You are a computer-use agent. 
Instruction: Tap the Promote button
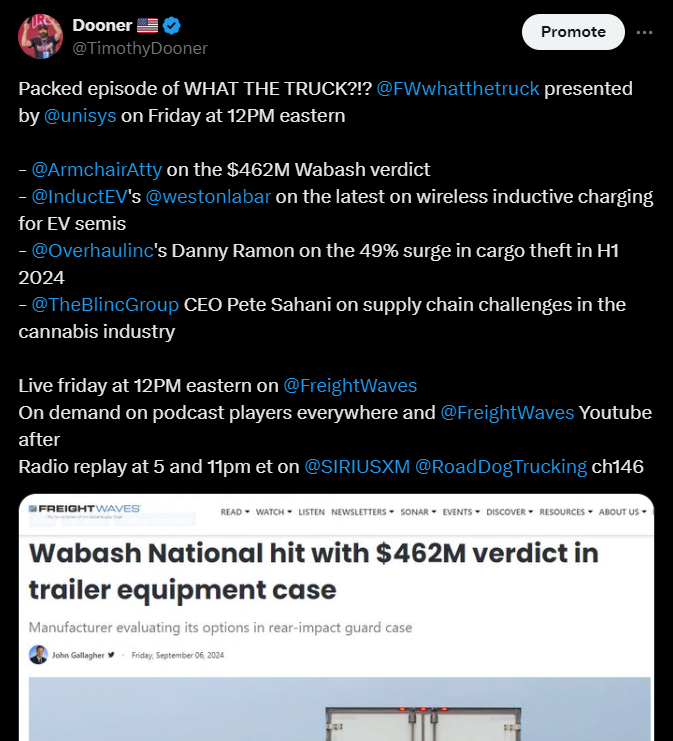[x=573, y=32]
